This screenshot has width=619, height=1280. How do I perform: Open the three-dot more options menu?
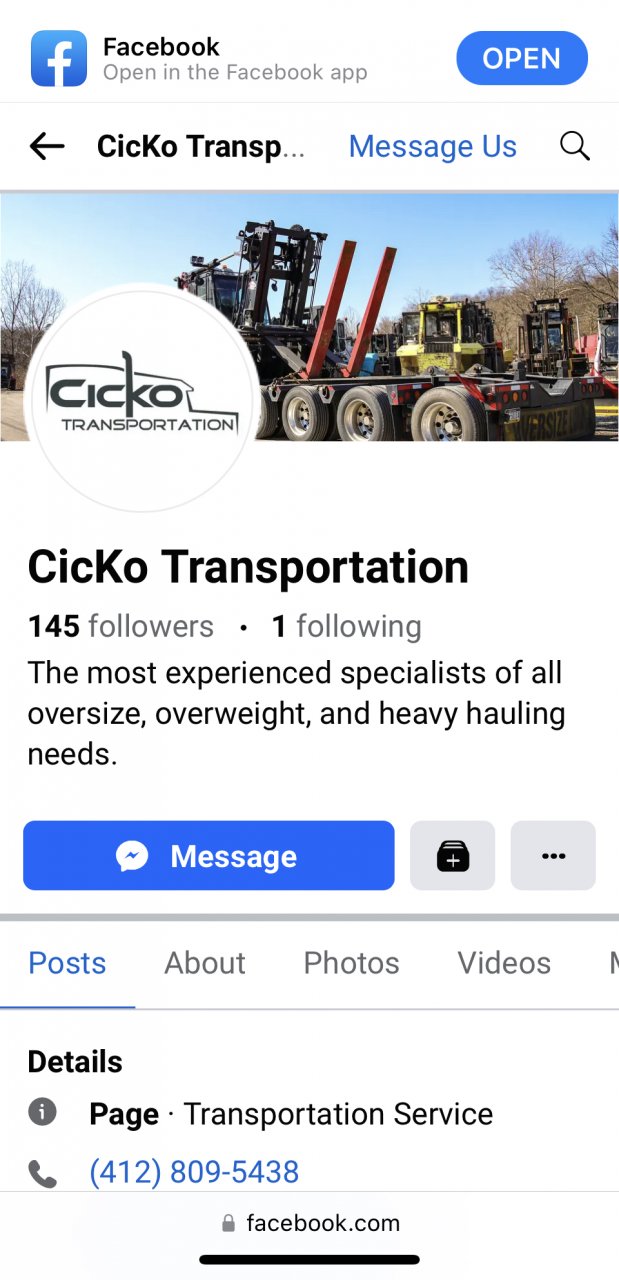pos(553,856)
